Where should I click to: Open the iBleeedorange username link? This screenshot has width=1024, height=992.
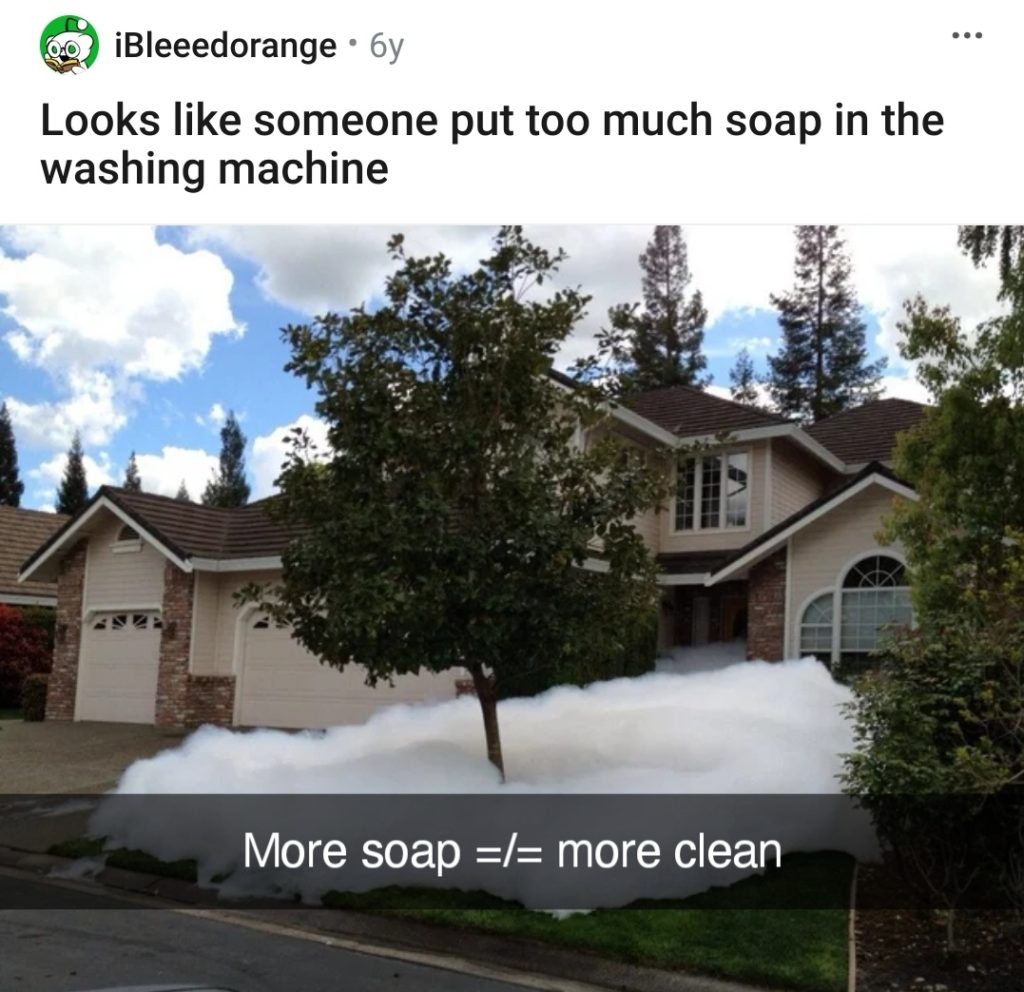pos(226,46)
